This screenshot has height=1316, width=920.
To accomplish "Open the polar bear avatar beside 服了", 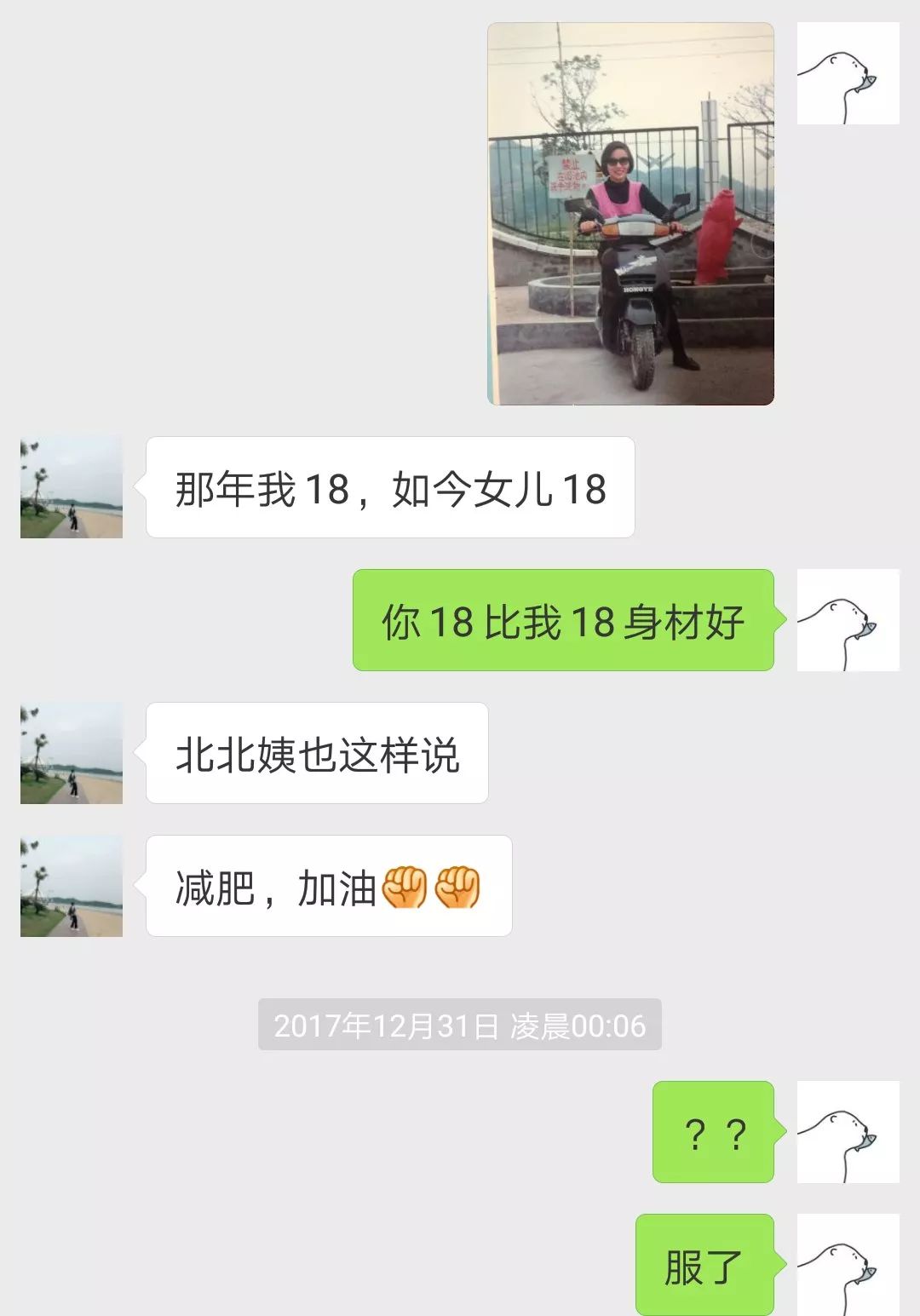I will point(849,1265).
